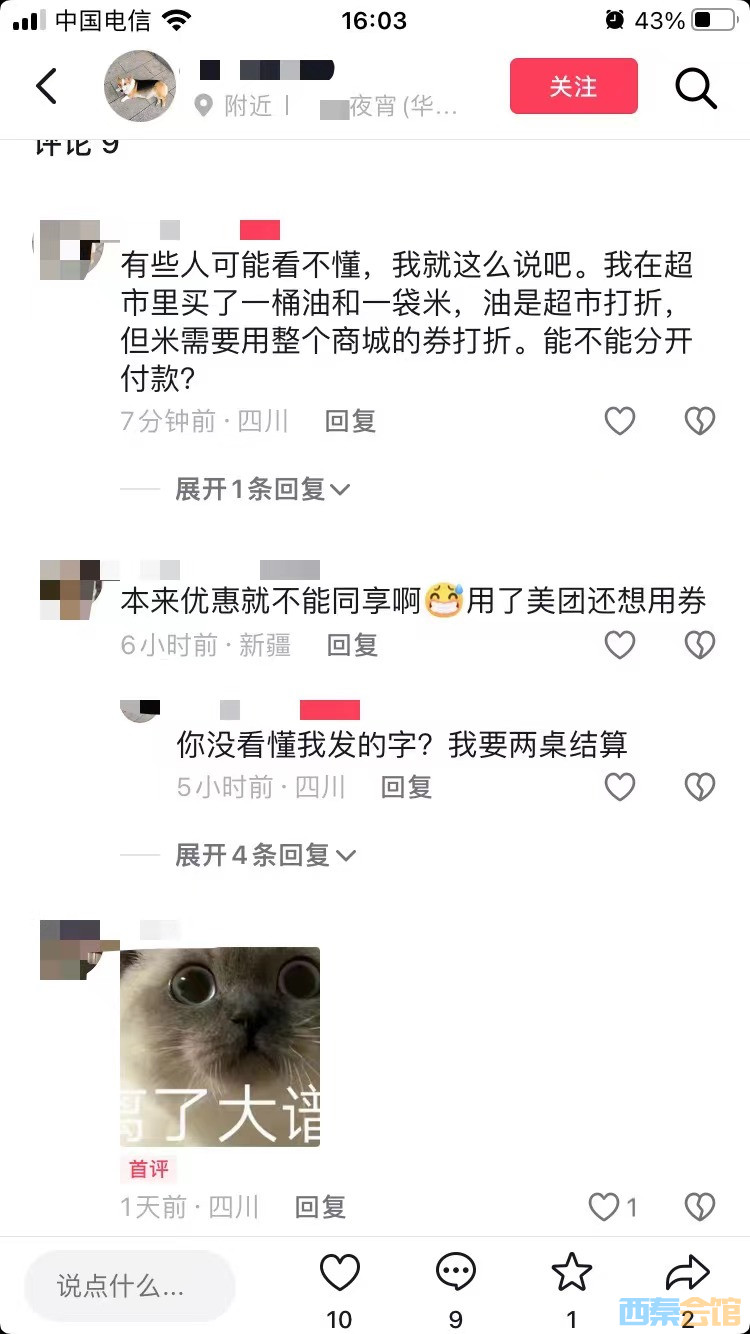Tap the red 关注 follow button

click(x=573, y=87)
